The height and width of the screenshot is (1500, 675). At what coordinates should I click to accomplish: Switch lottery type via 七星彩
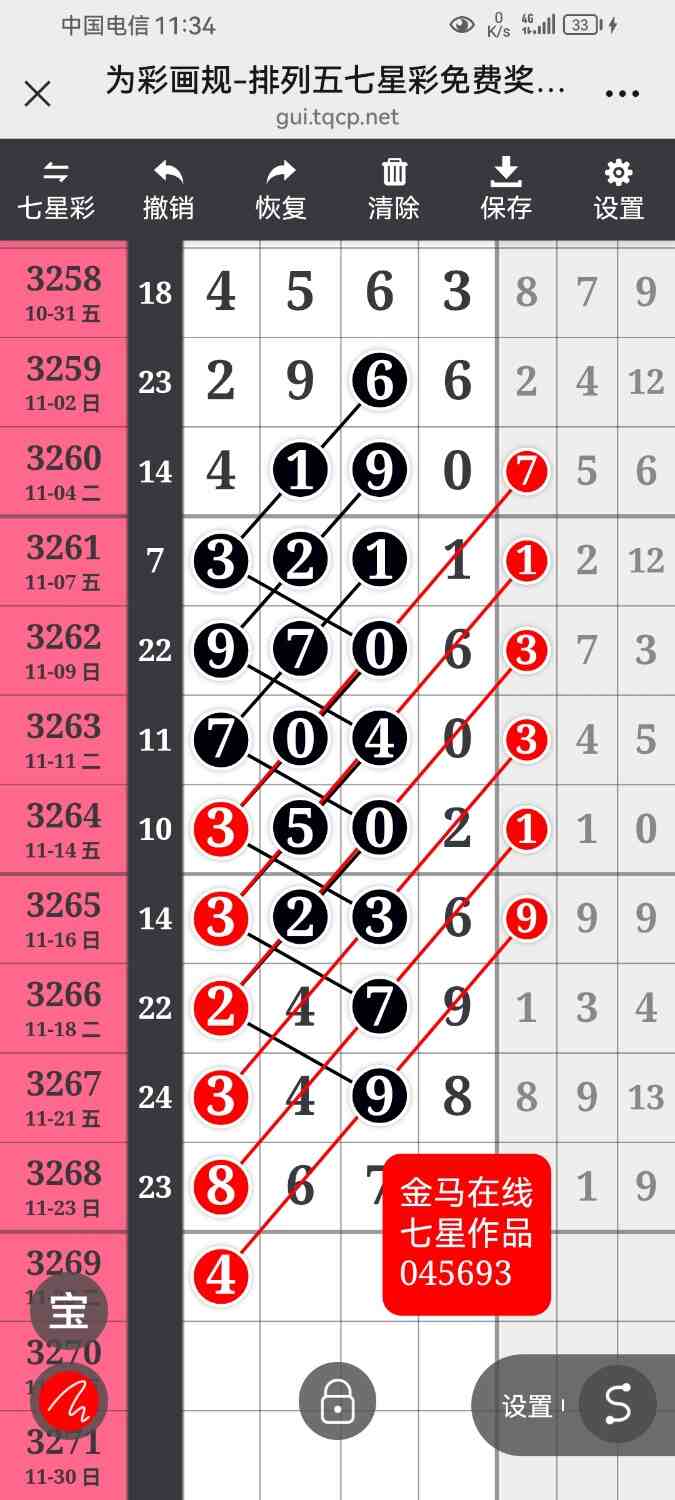pyautogui.click(x=56, y=190)
